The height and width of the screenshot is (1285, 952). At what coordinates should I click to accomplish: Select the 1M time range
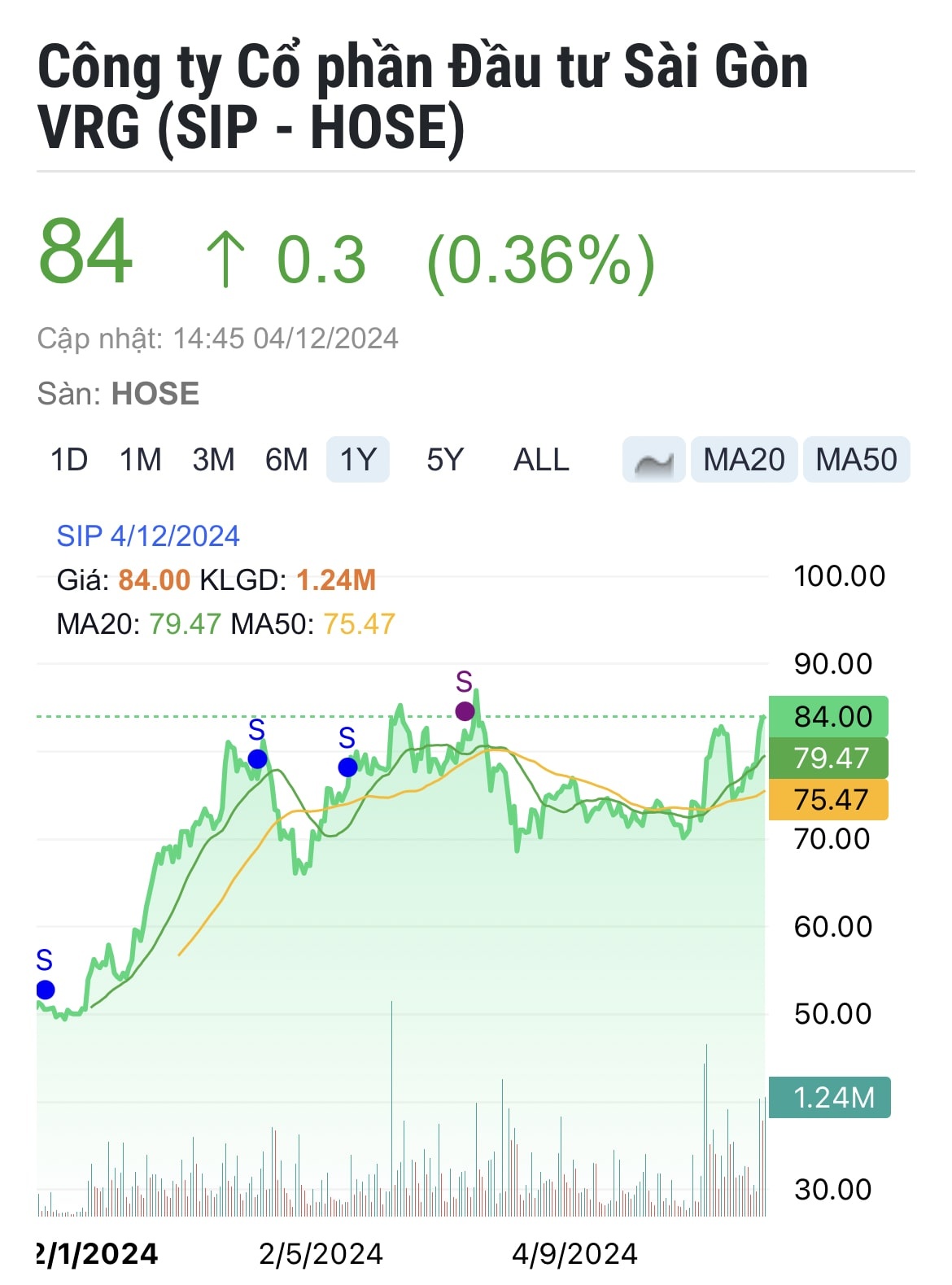click(141, 460)
